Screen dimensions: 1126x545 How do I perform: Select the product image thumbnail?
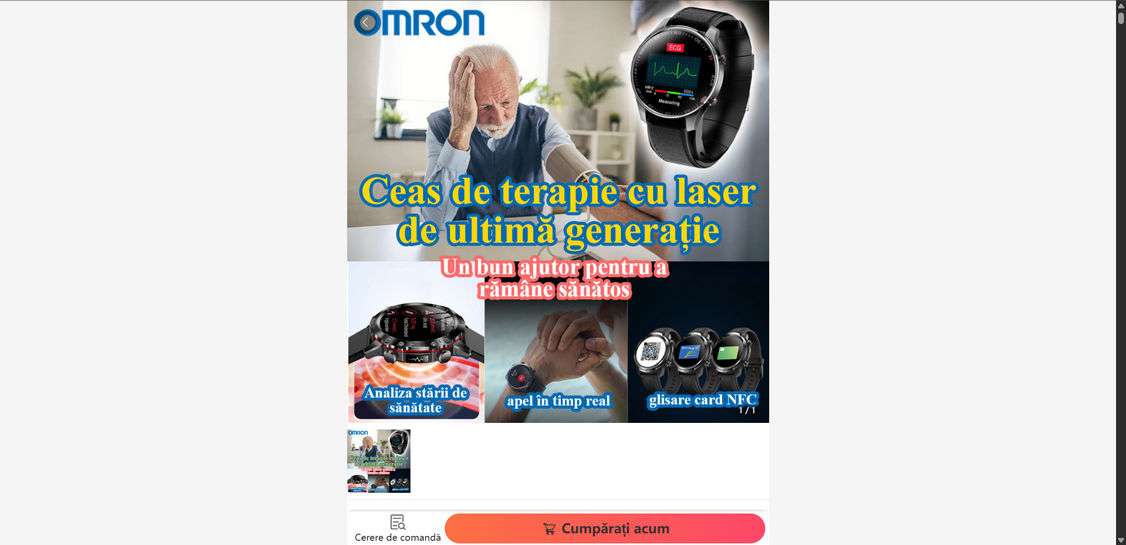click(x=379, y=461)
